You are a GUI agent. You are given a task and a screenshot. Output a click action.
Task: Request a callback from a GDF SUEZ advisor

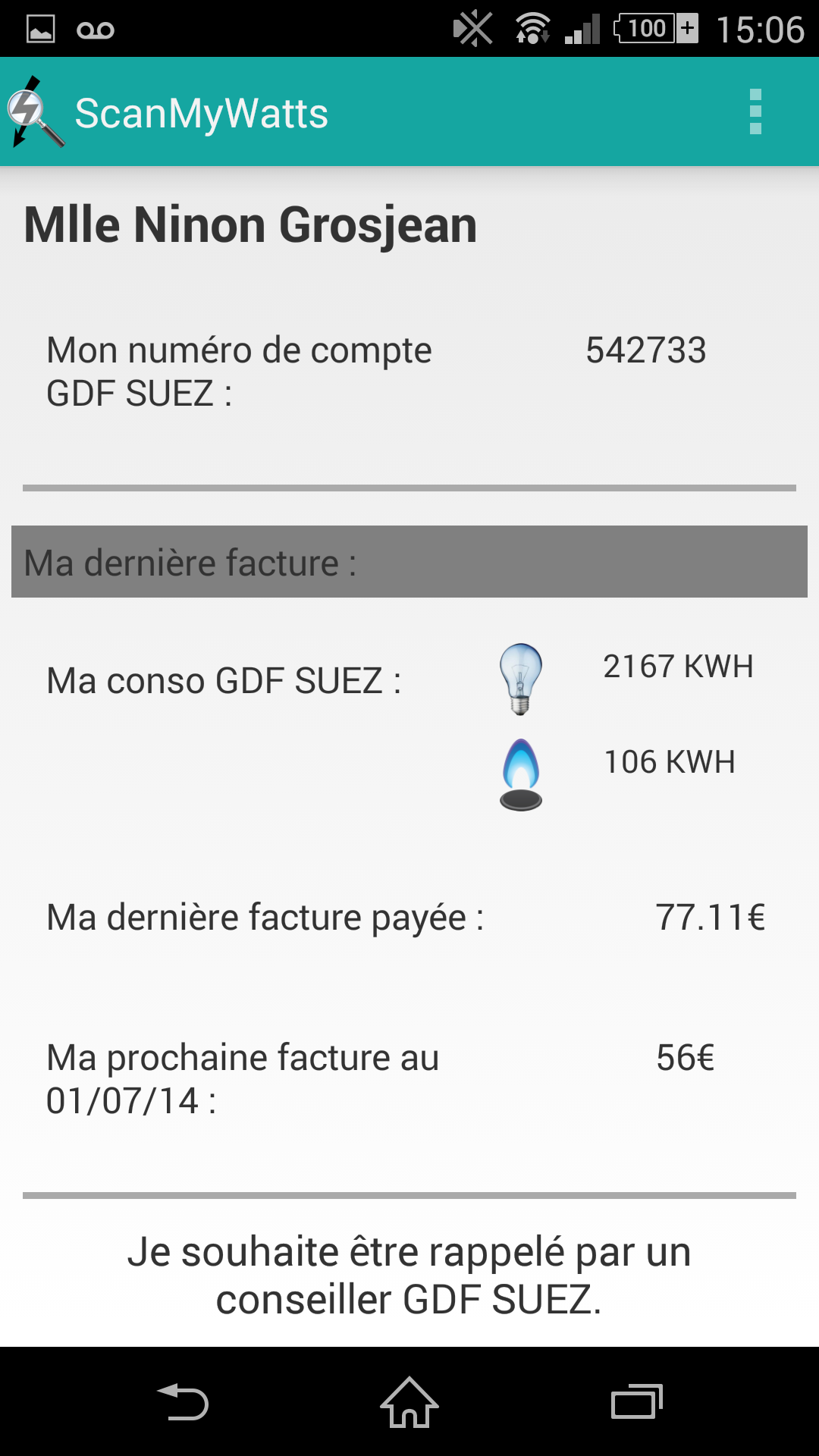409,1276
